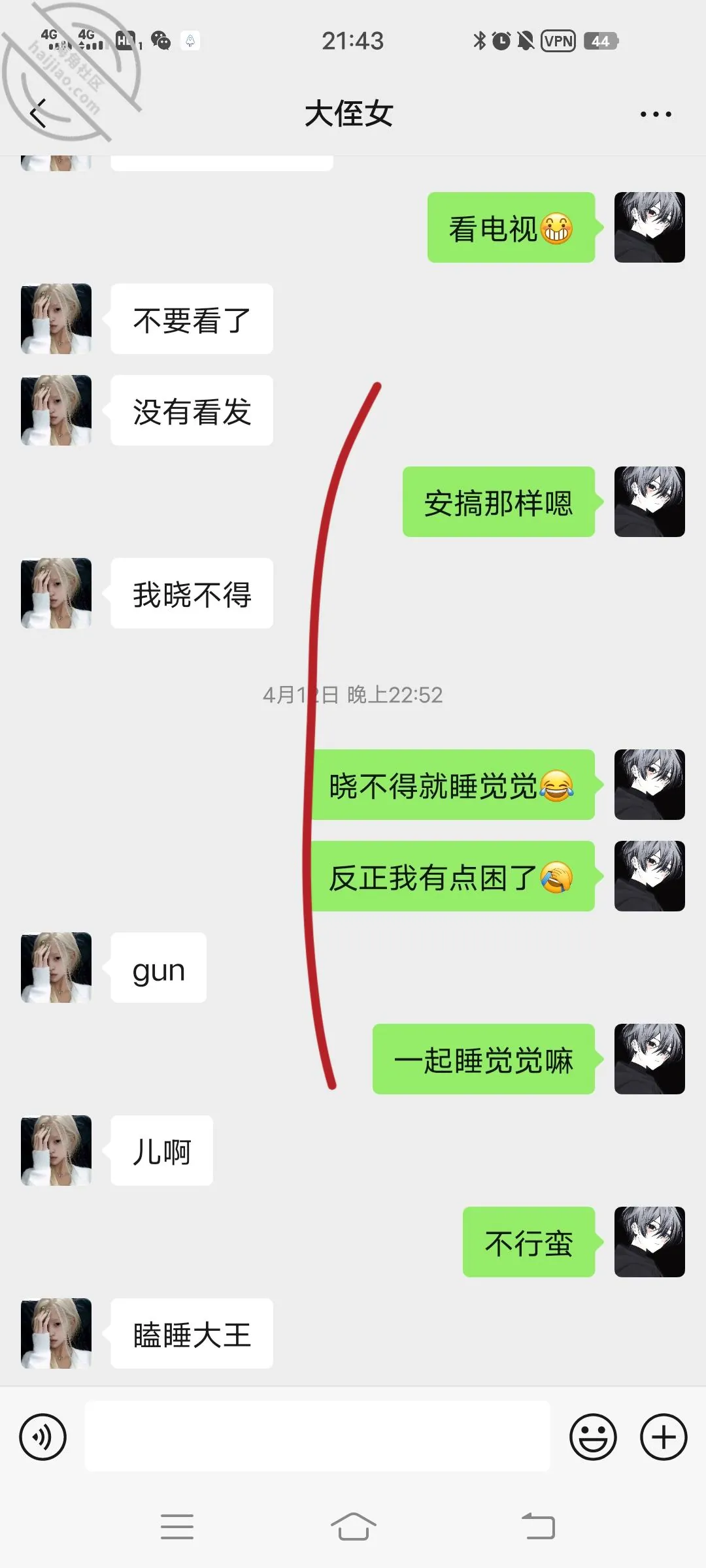Open contact avatar next to 不要看了
This screenshot has width=706, height=1568.
point(56,319)
